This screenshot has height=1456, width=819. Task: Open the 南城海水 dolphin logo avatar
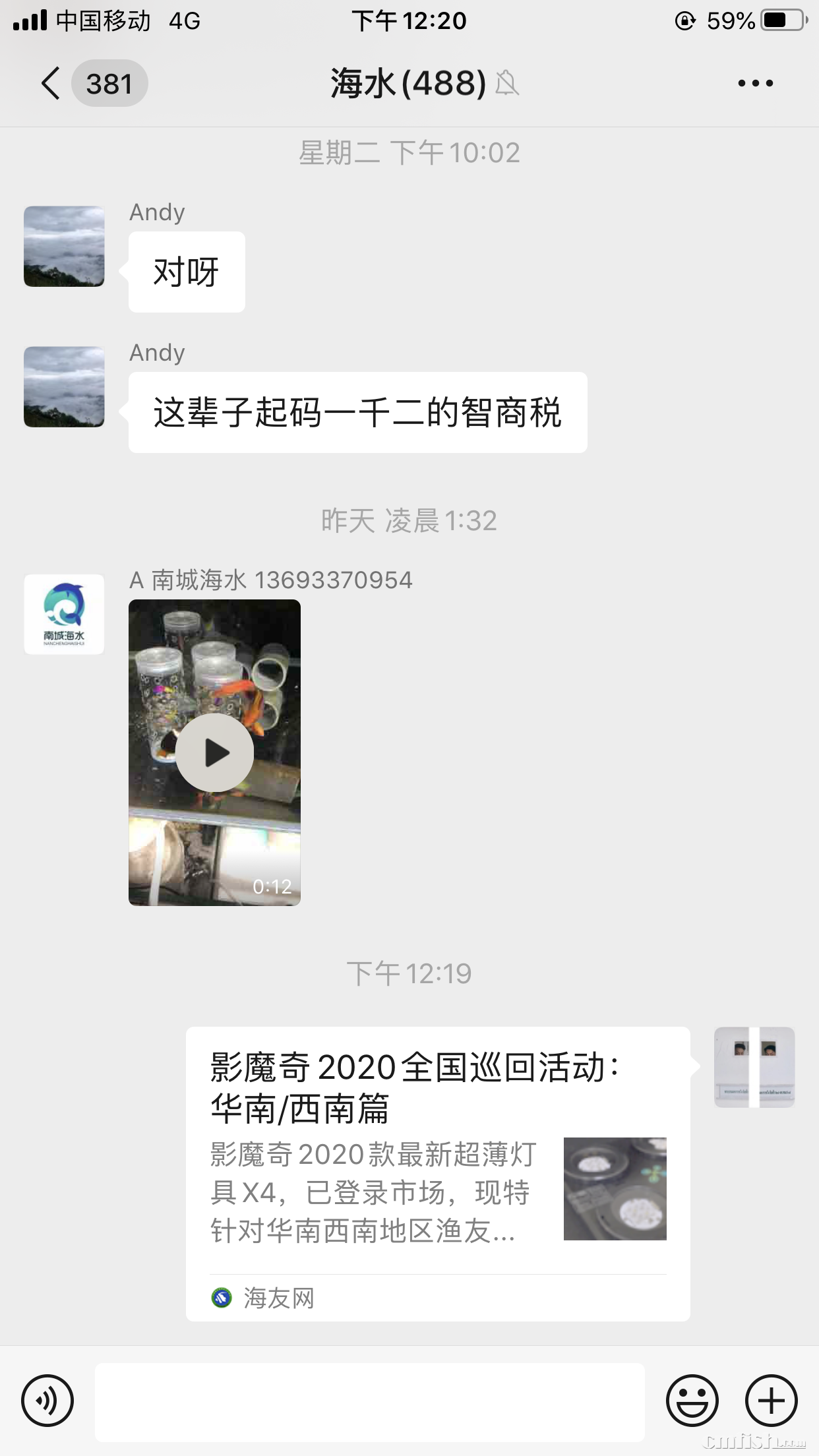coord(64,615)
